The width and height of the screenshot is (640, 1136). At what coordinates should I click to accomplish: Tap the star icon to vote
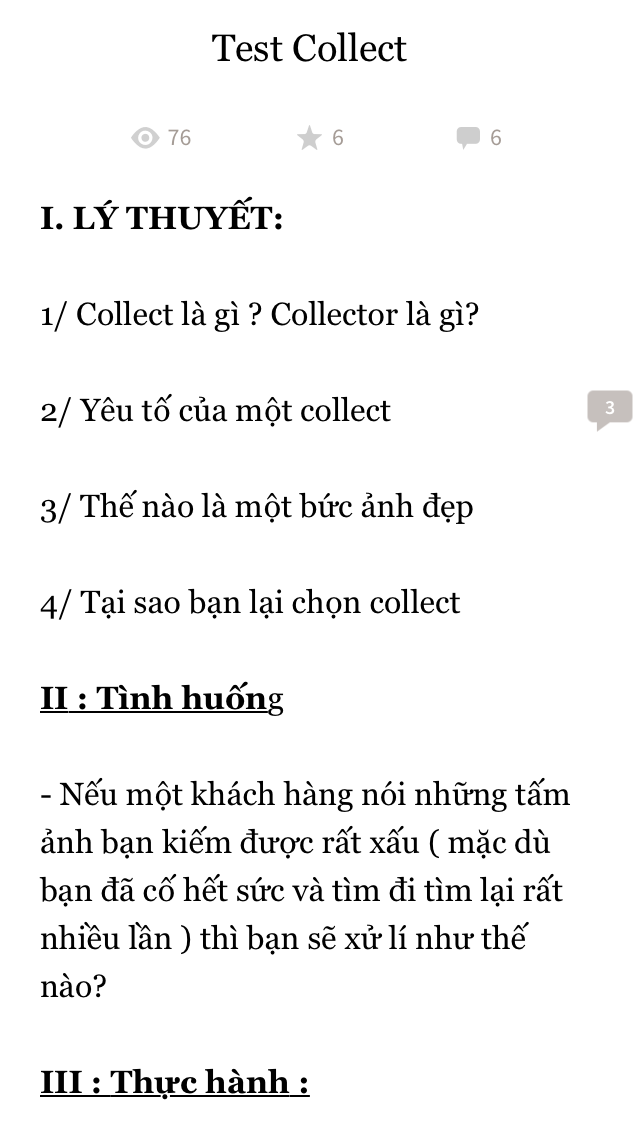pyautogui.click(x=309, y=138)
